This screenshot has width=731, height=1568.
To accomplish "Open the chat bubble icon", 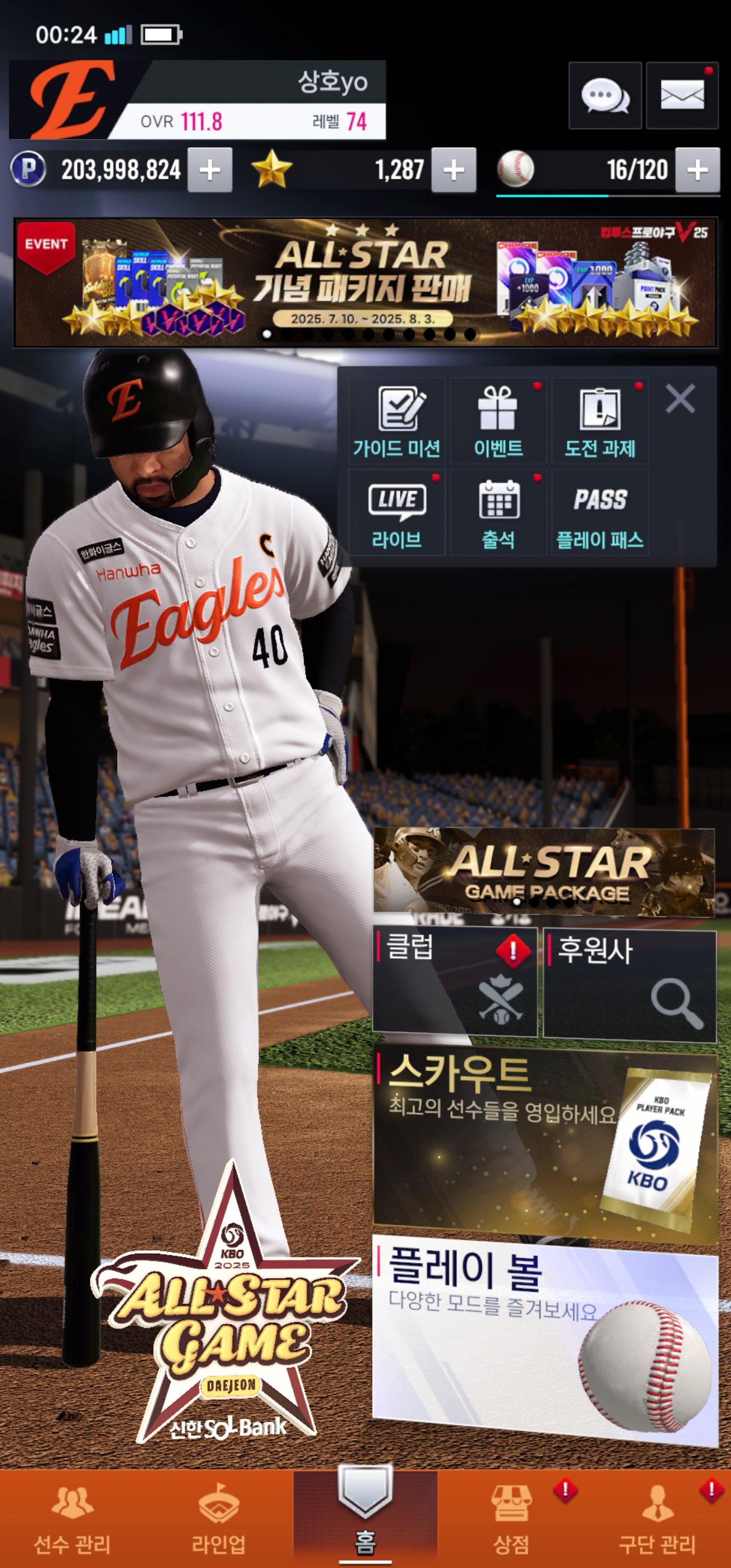I will (605, 95).
